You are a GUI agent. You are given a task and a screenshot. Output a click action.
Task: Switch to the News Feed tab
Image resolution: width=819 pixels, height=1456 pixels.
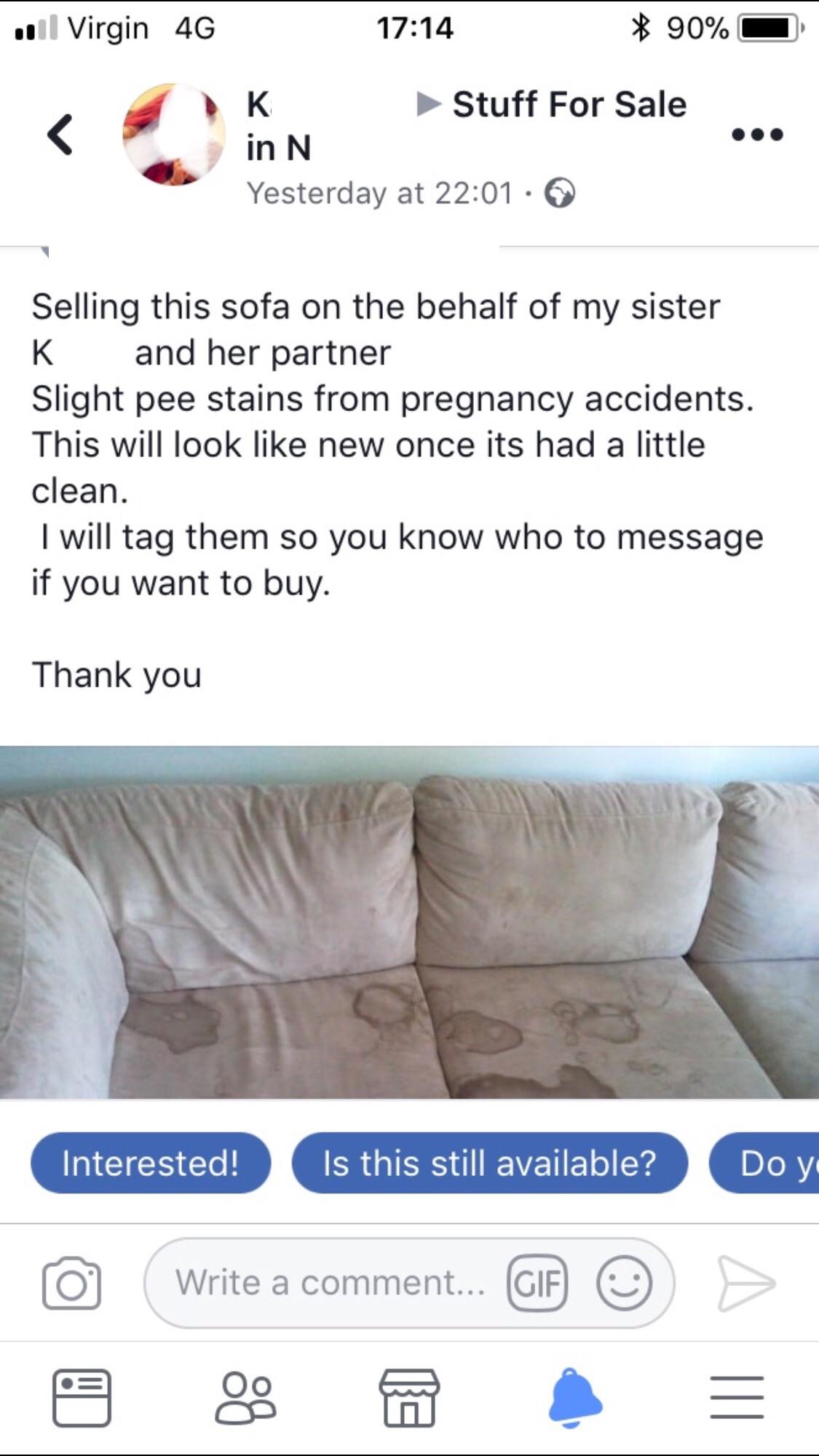click(x=82, y=1398)
